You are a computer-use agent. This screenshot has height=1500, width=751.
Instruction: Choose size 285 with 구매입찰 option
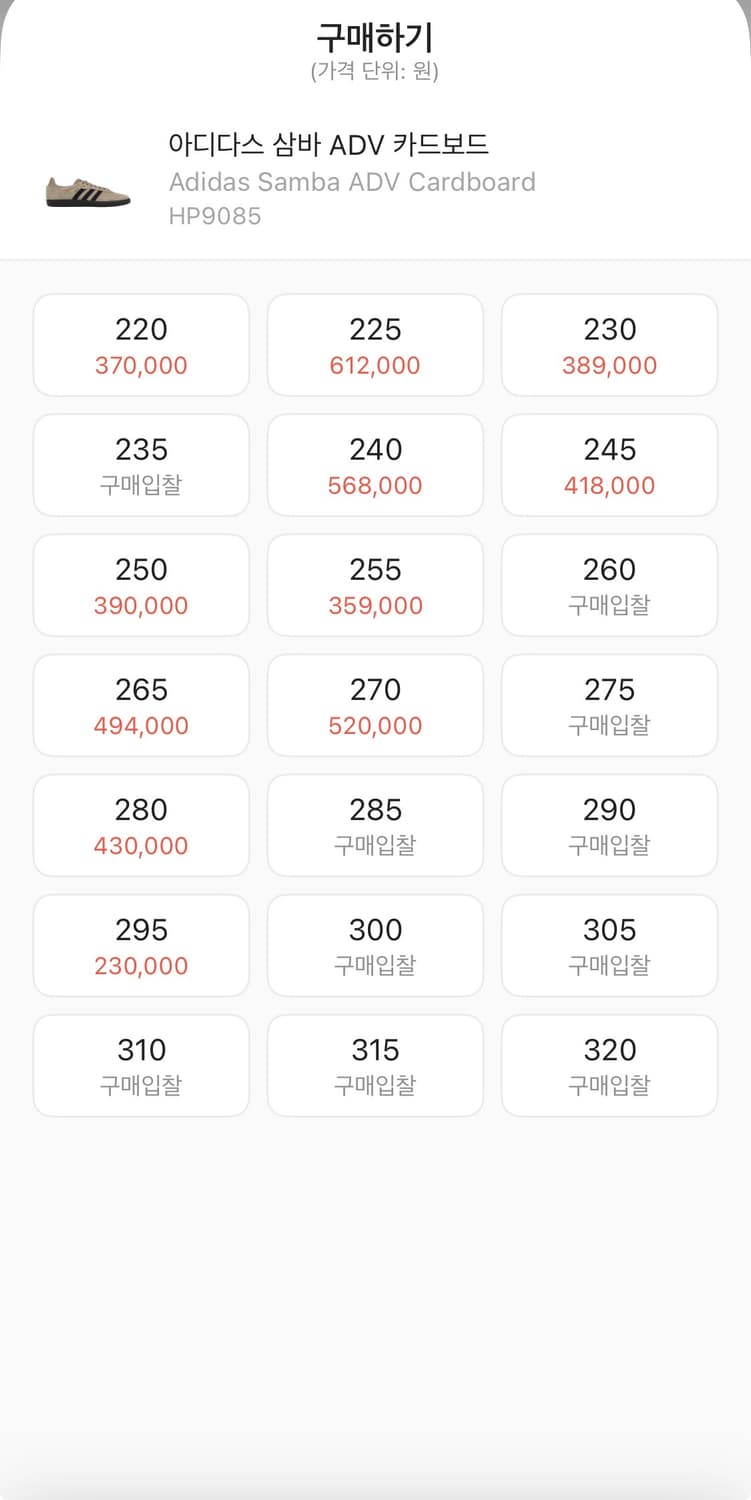click(x=375, y=825)
